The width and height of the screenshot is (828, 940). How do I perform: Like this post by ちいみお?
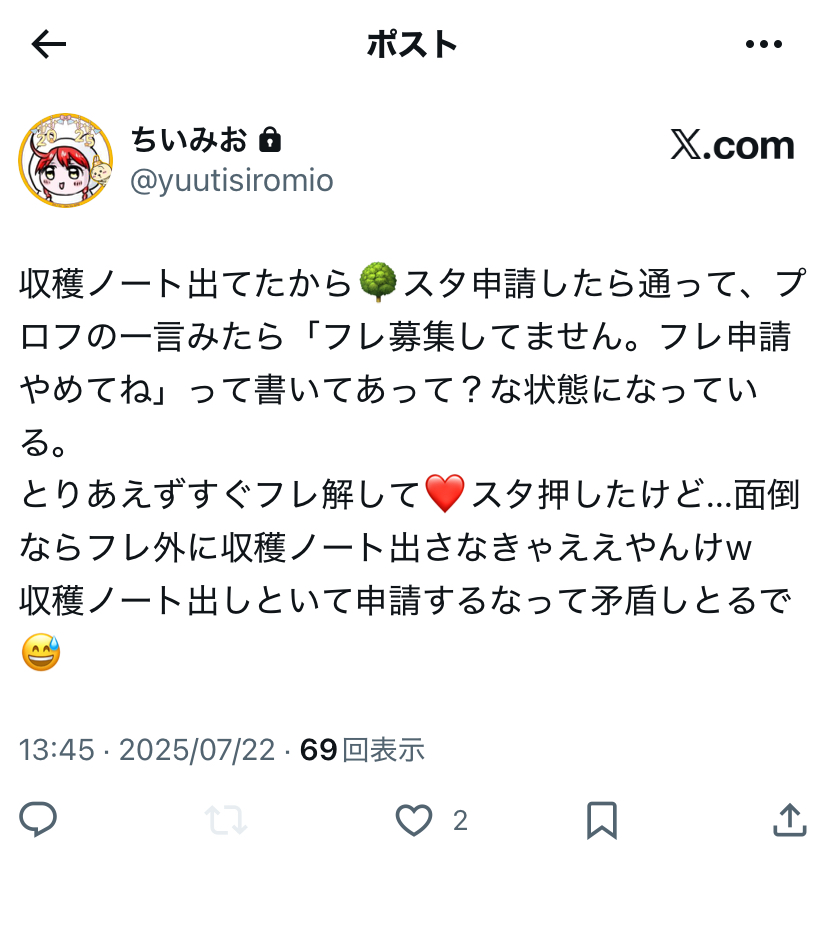tap(414, 820)
